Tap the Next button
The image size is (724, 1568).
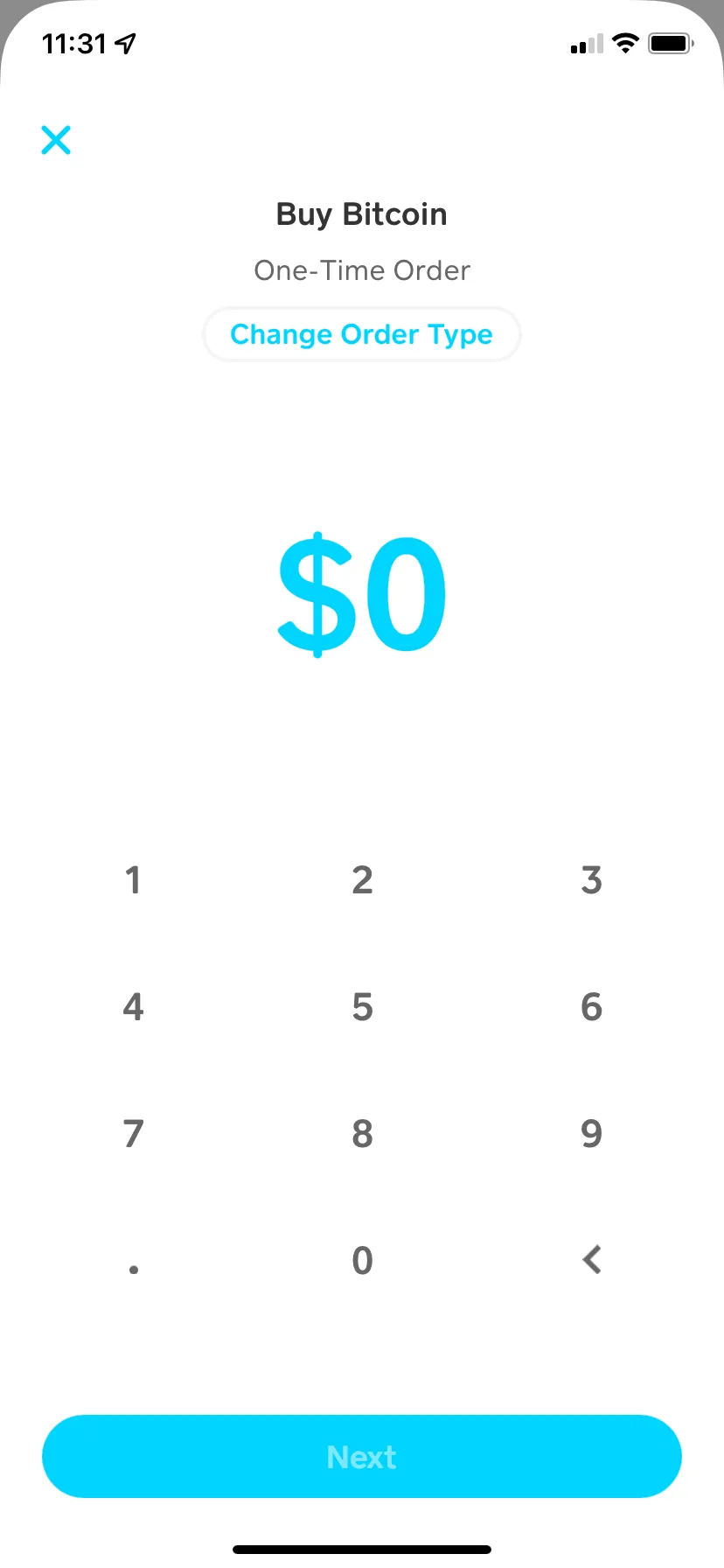[x=362, y=1457]
